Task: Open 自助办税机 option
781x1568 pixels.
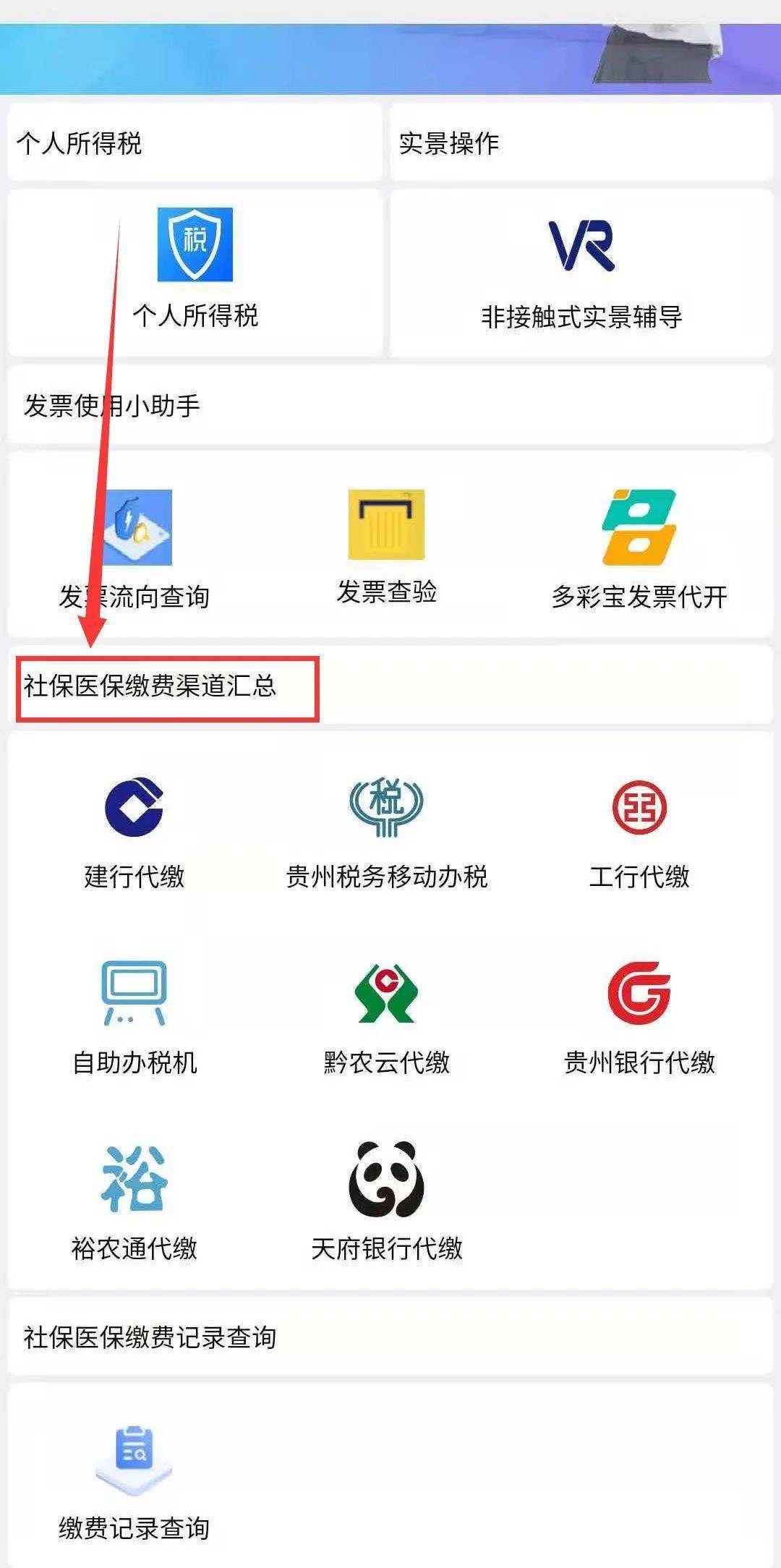Action: [x=135, y=1016]
